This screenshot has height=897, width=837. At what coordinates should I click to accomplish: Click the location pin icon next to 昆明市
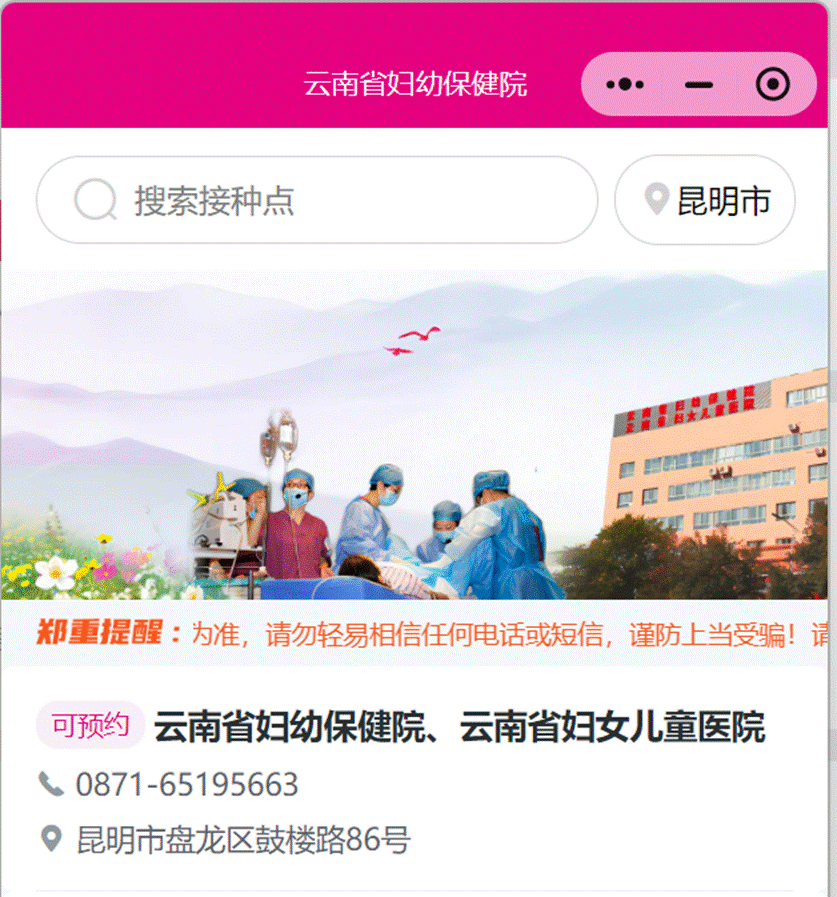[x=656, y=200]
